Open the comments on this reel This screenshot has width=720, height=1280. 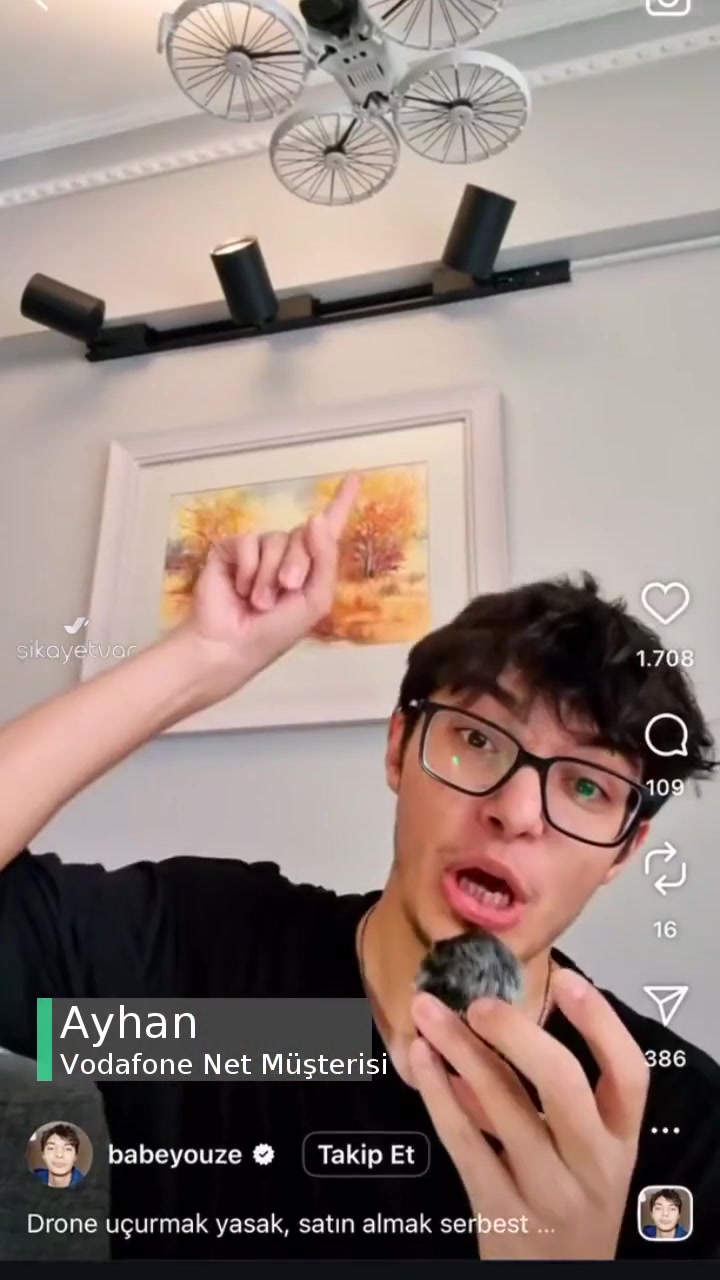665,737
